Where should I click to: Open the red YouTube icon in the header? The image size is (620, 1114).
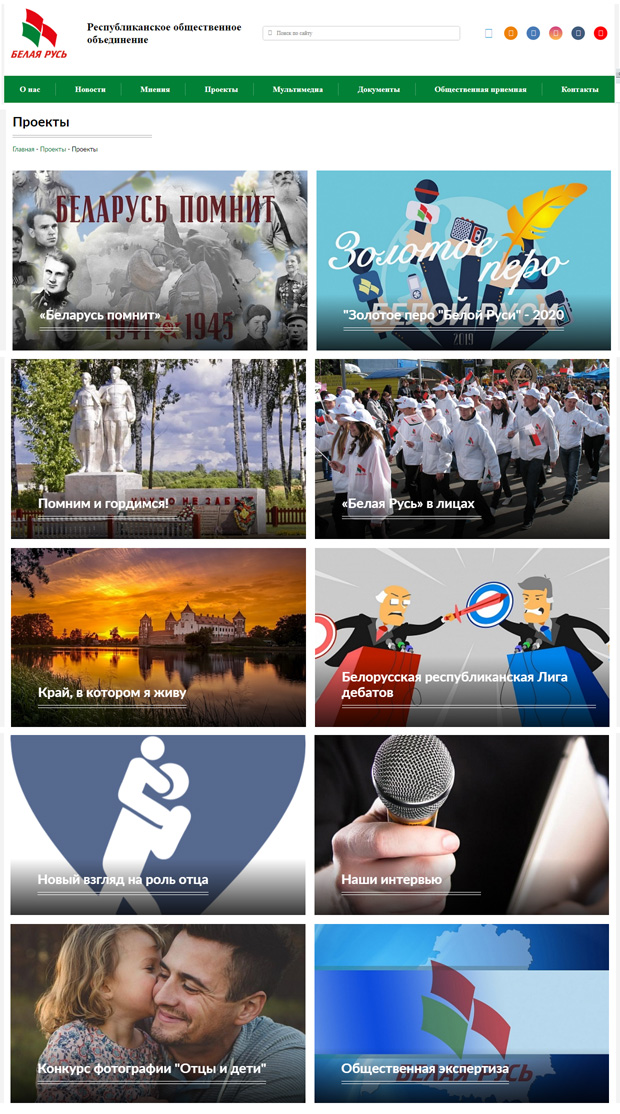(x=601, y=33)
